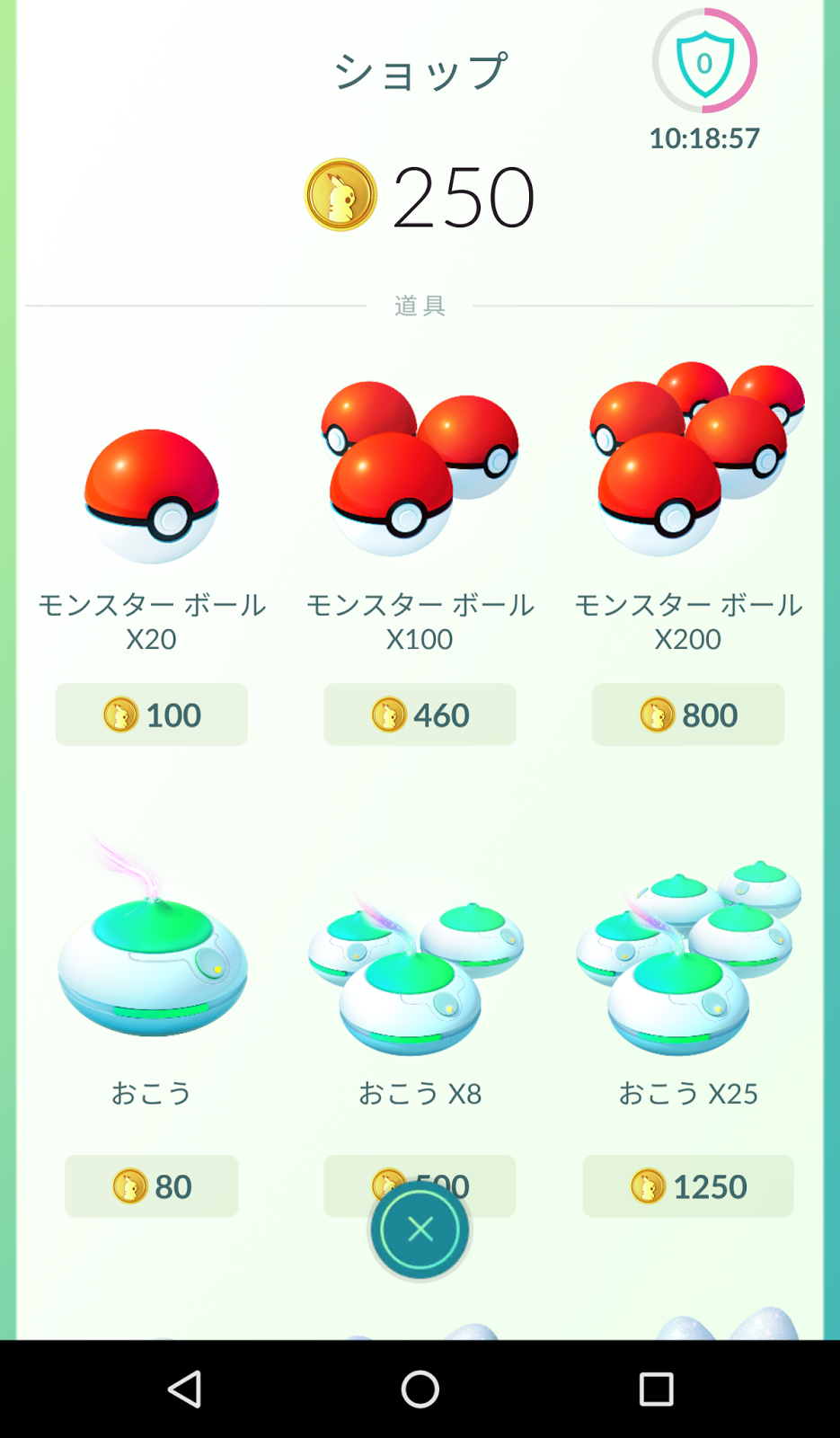Close the shop with the X button
The image size is (840, 1438).
[420, 1229]
